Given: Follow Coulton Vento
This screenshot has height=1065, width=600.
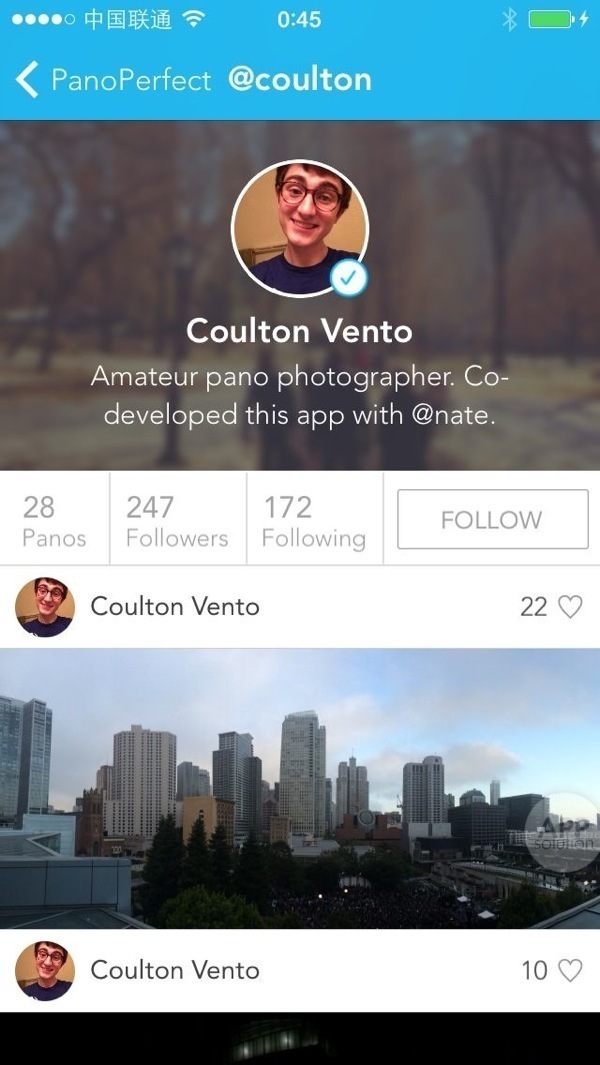Looking at the screenshot, I should [492, 519].
